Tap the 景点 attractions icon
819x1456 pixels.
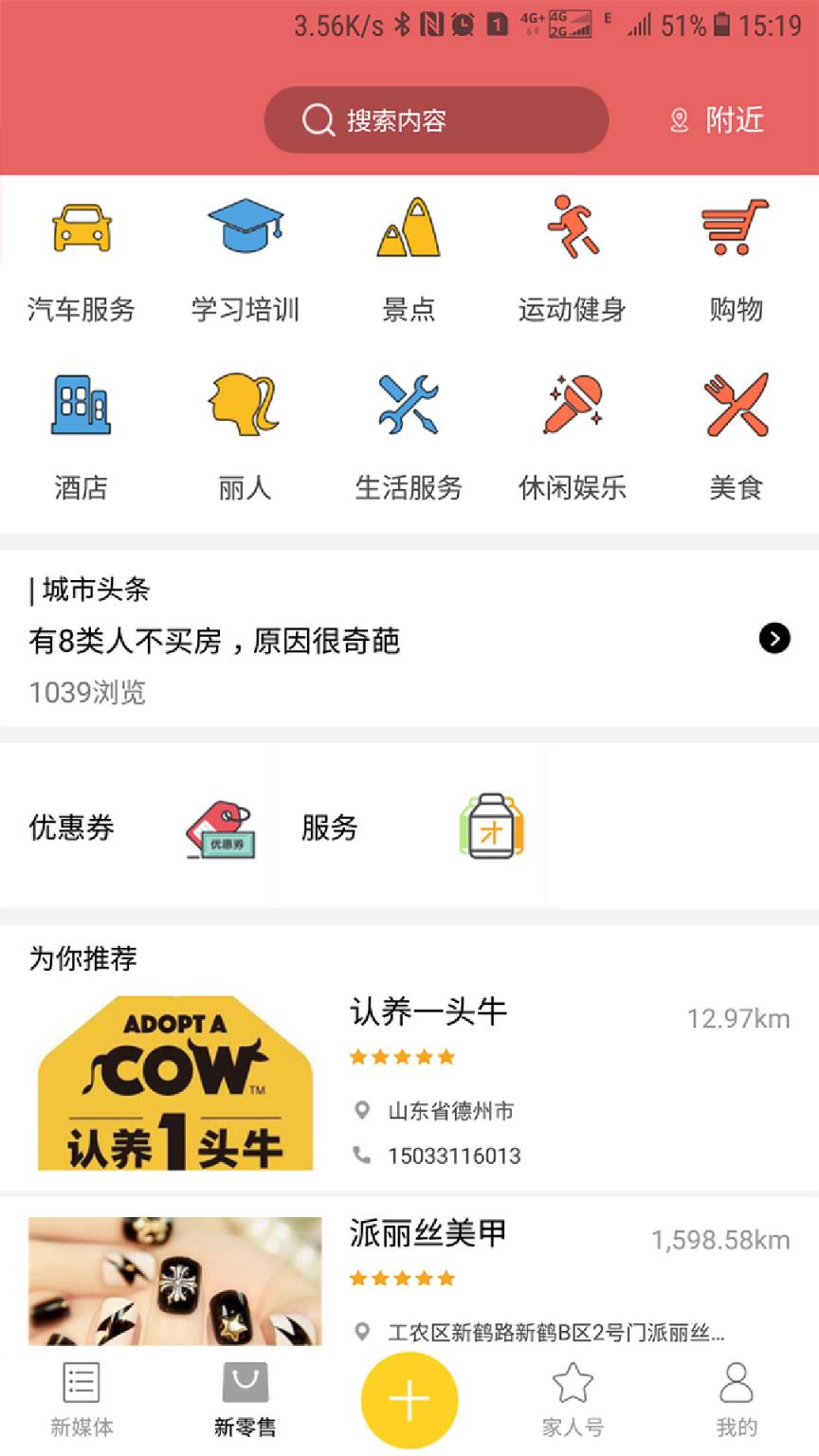(409, 227)
